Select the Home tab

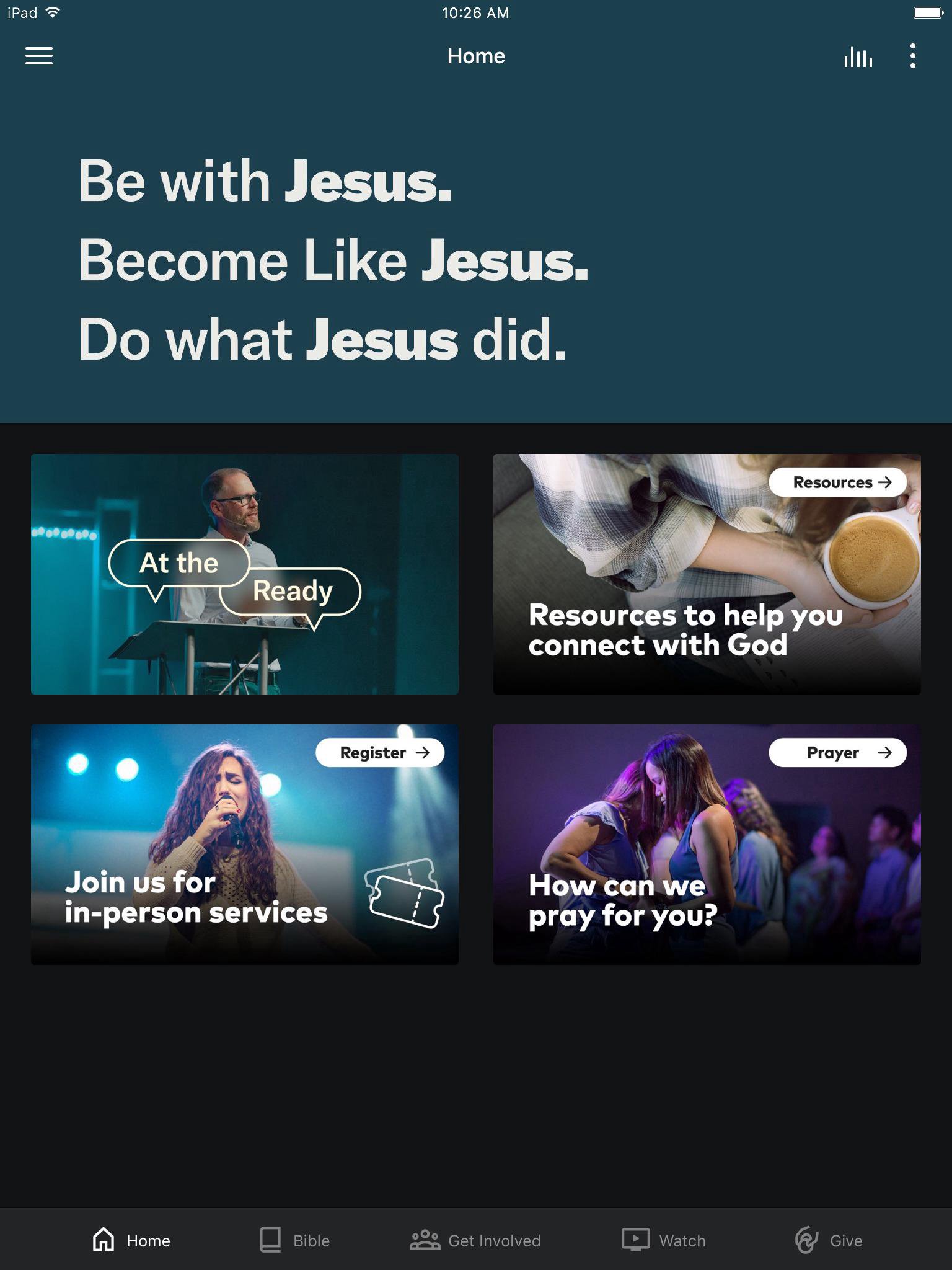[131, 1240]
